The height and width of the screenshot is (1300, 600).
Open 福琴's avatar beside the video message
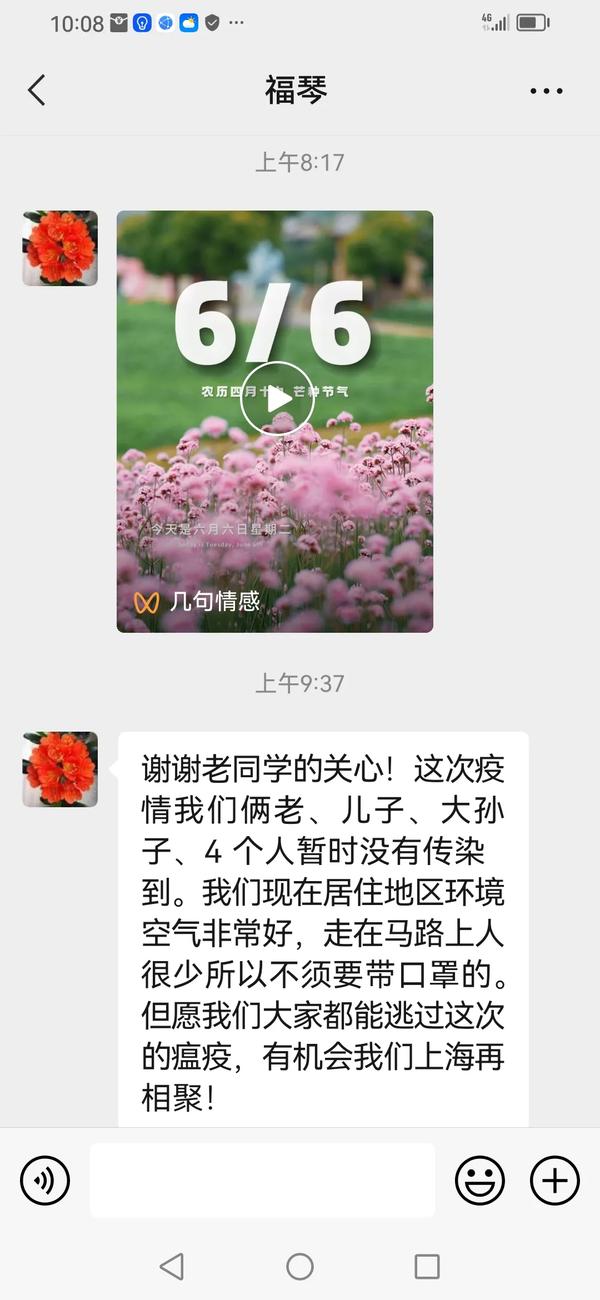60,248
